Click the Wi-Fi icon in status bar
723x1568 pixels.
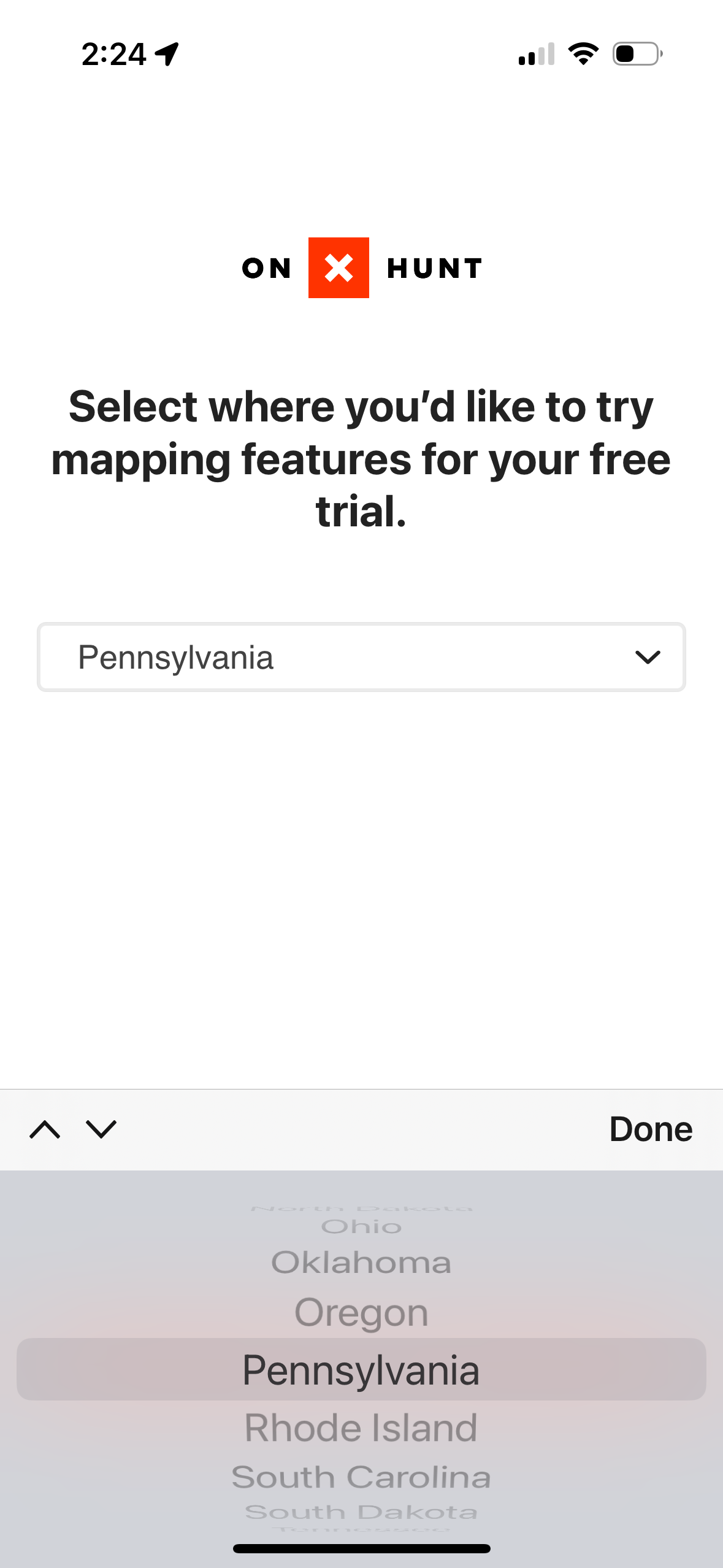click(583, 54)
